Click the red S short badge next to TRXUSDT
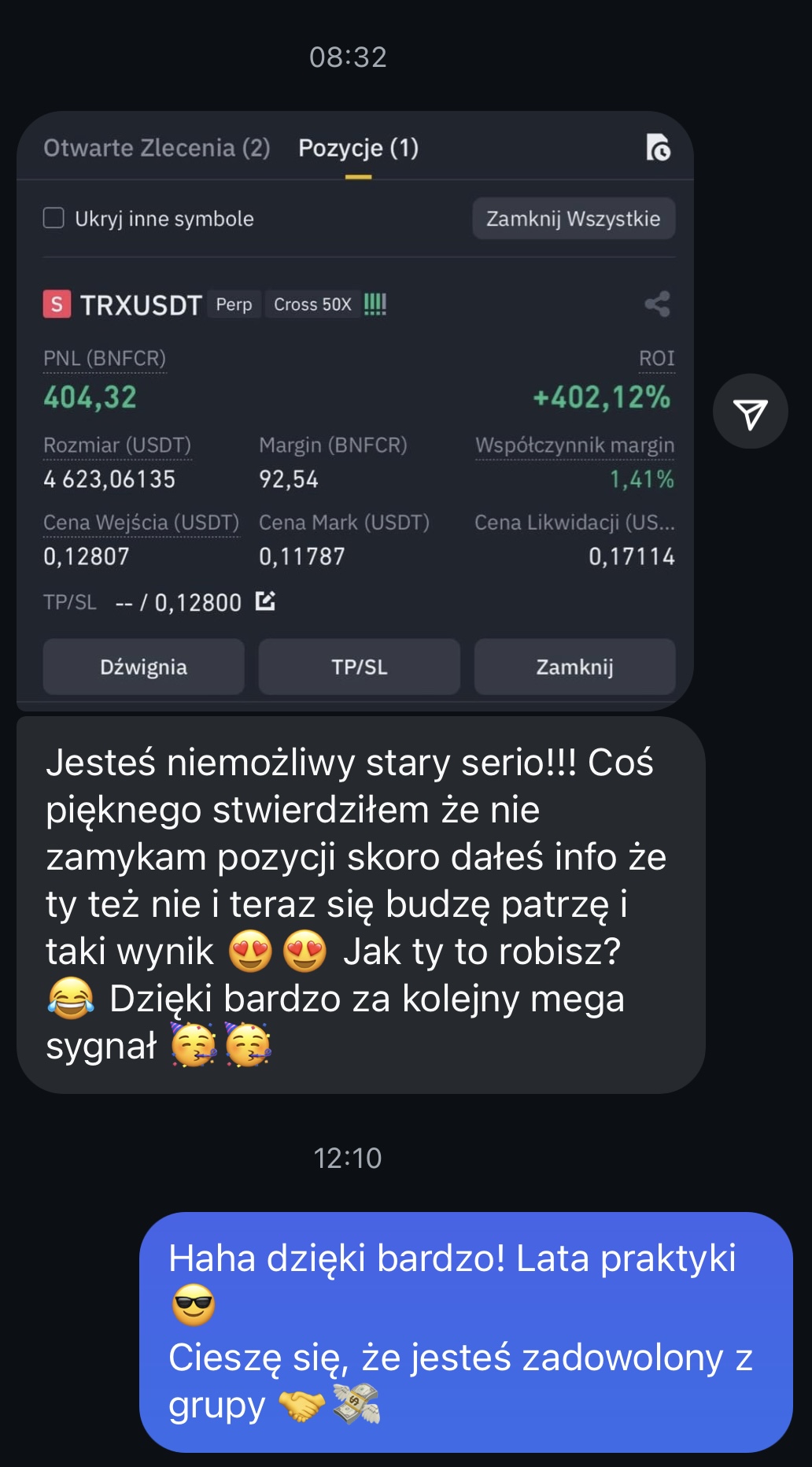Viewport: 812px width, 1467px height. (56, 304)
